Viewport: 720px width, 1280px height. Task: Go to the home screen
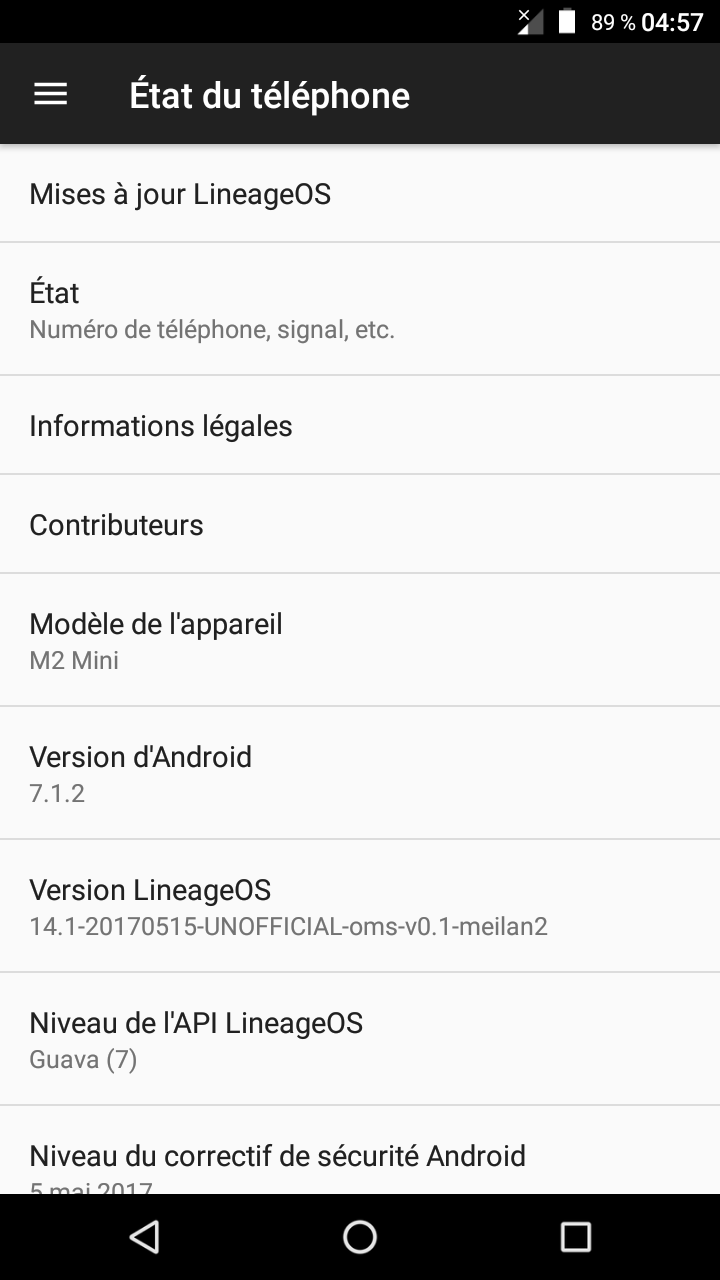pos(360,1237)
